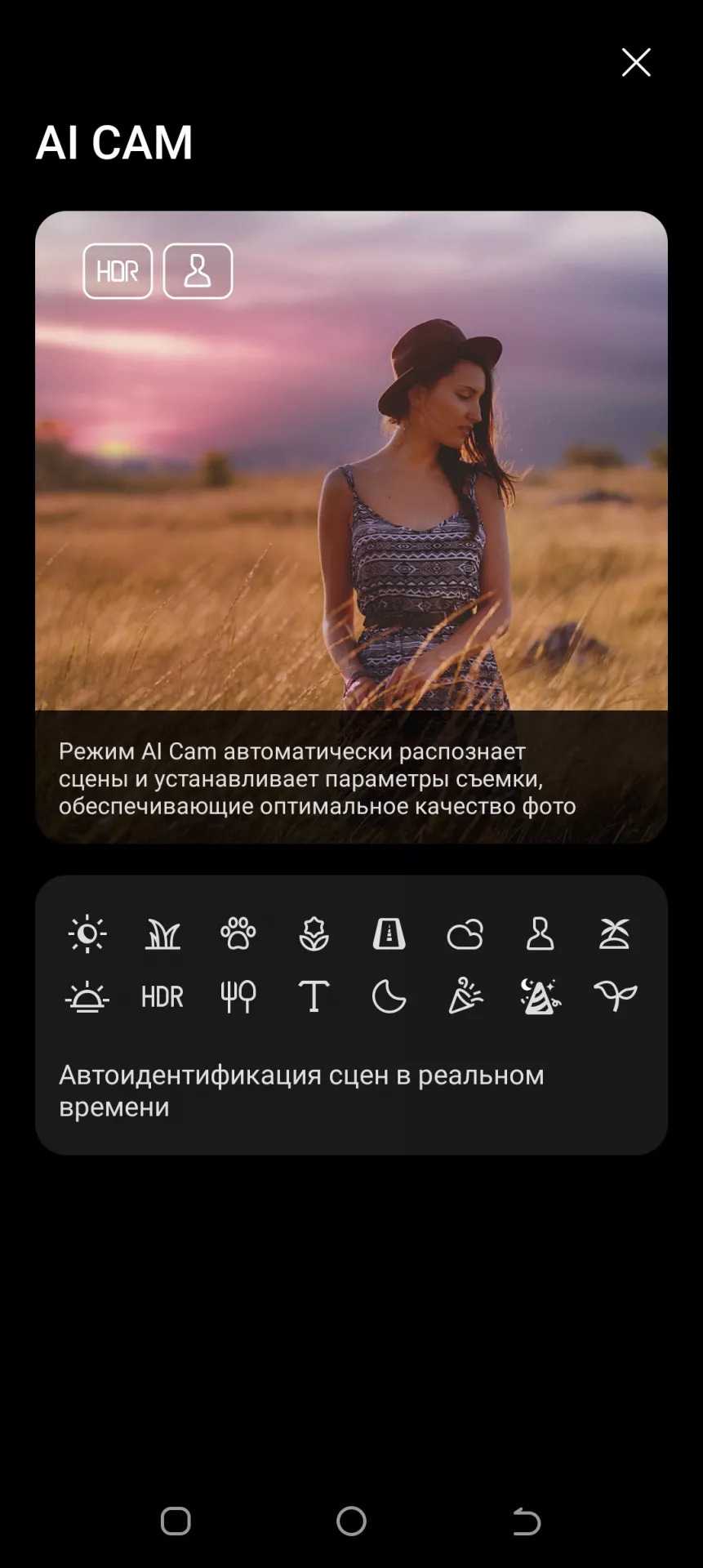Viewport: 703px width, 1568px height.
Task: Open the recent apps overview
Action: 176,1521
